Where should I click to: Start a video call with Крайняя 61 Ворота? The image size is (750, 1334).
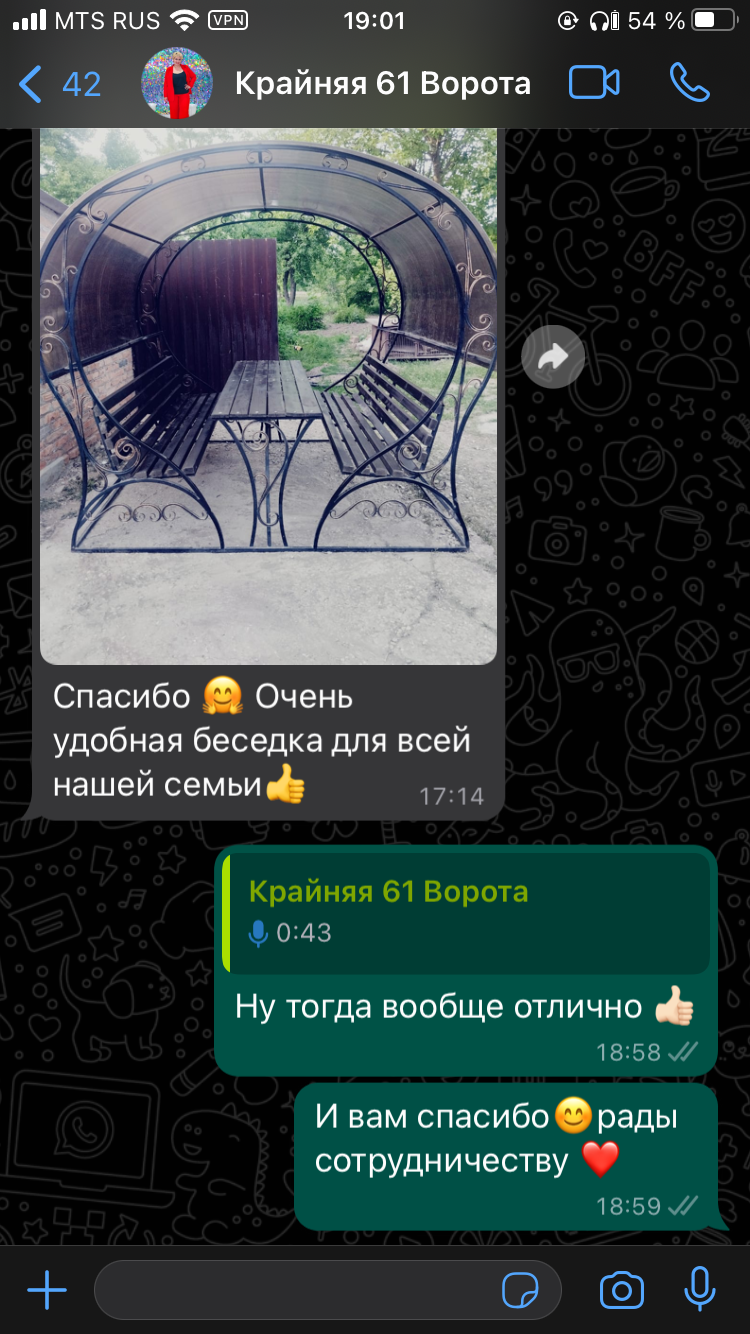tap(594, 84)
